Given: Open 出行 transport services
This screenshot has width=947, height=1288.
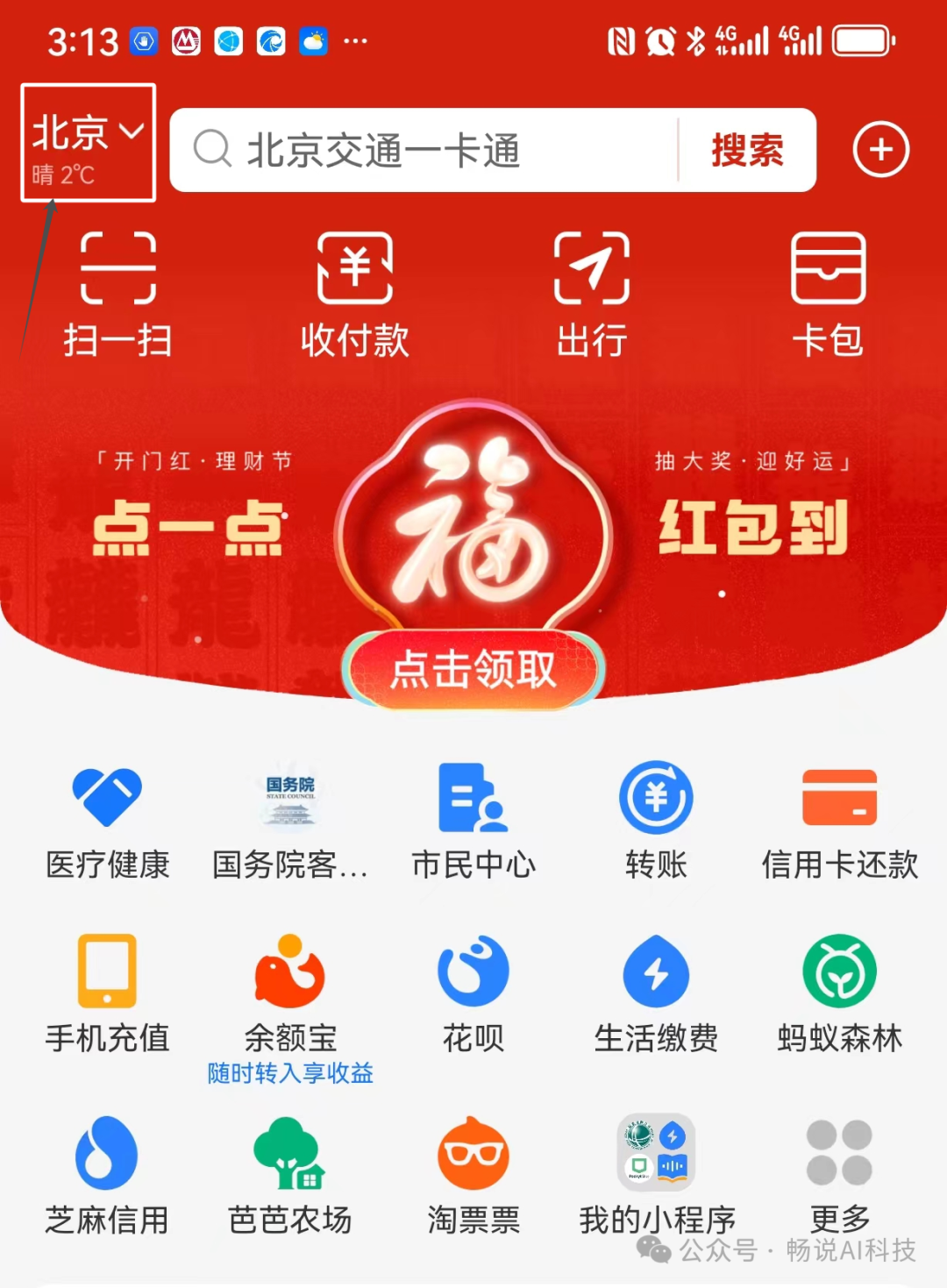Looking at the screenshot, I should 591,294.
